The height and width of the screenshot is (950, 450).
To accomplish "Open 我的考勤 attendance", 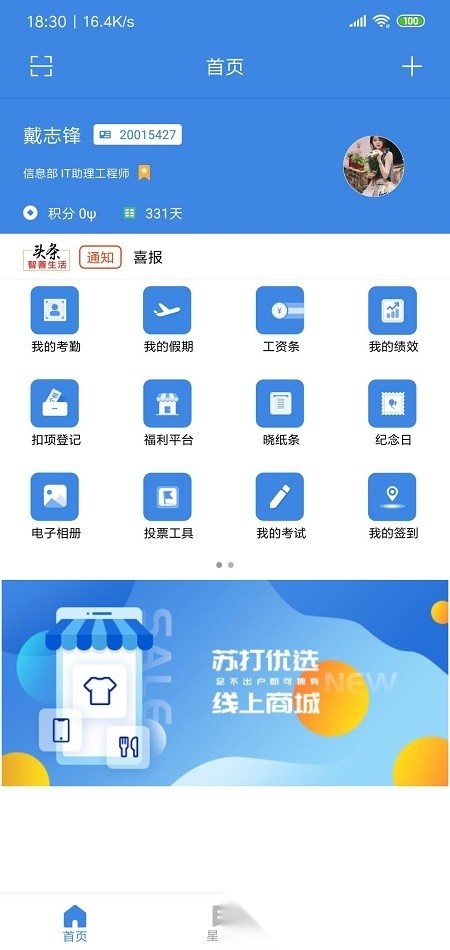I will pos(55,320).
